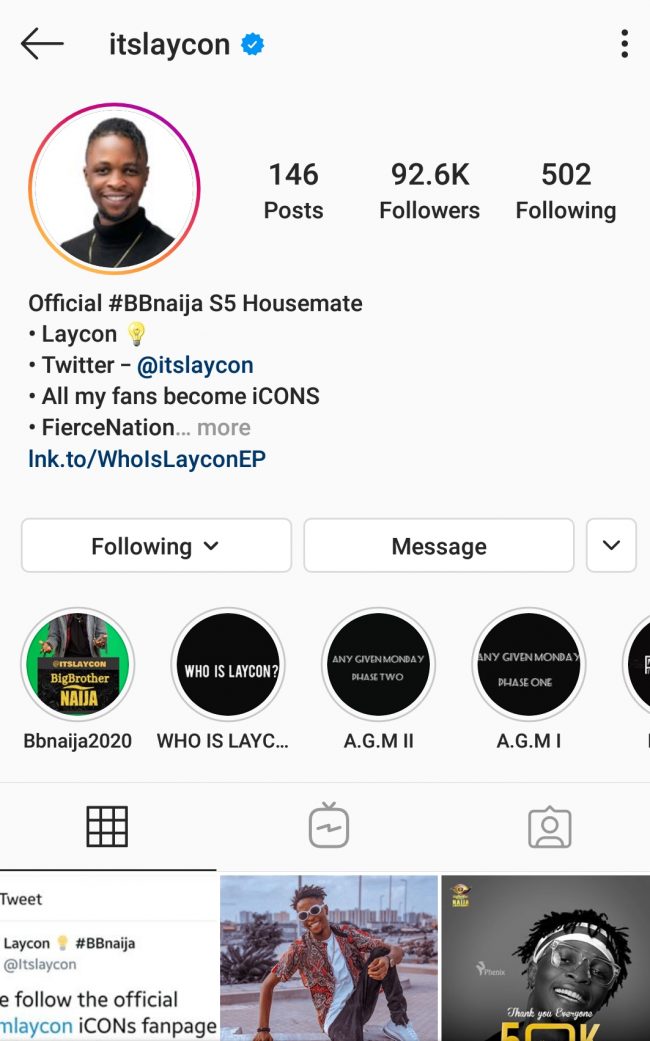View the A.G.M II highlight

pyautogui.click(x=378, y=665)
